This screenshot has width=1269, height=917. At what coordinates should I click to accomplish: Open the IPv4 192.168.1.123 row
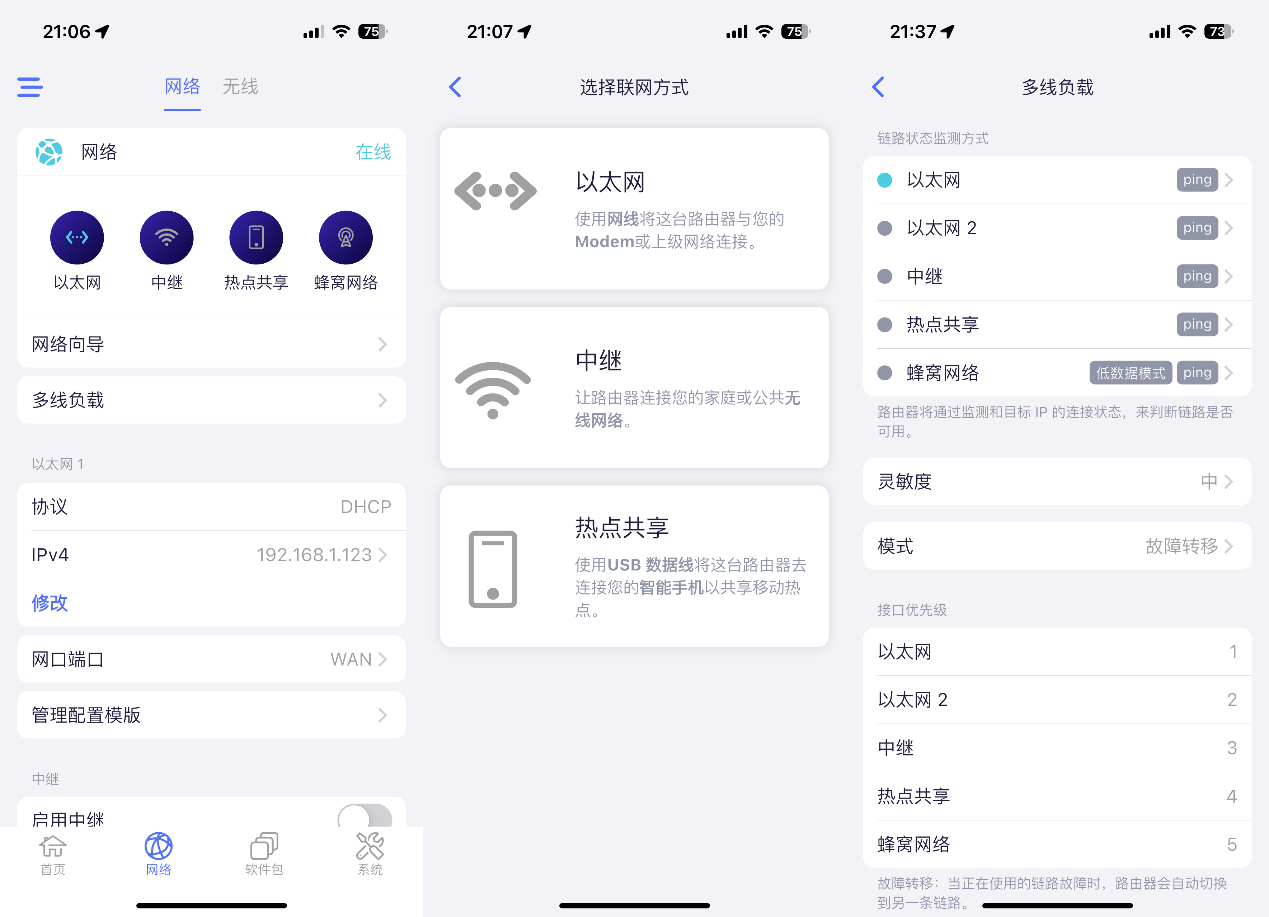[x=211, y=555]
